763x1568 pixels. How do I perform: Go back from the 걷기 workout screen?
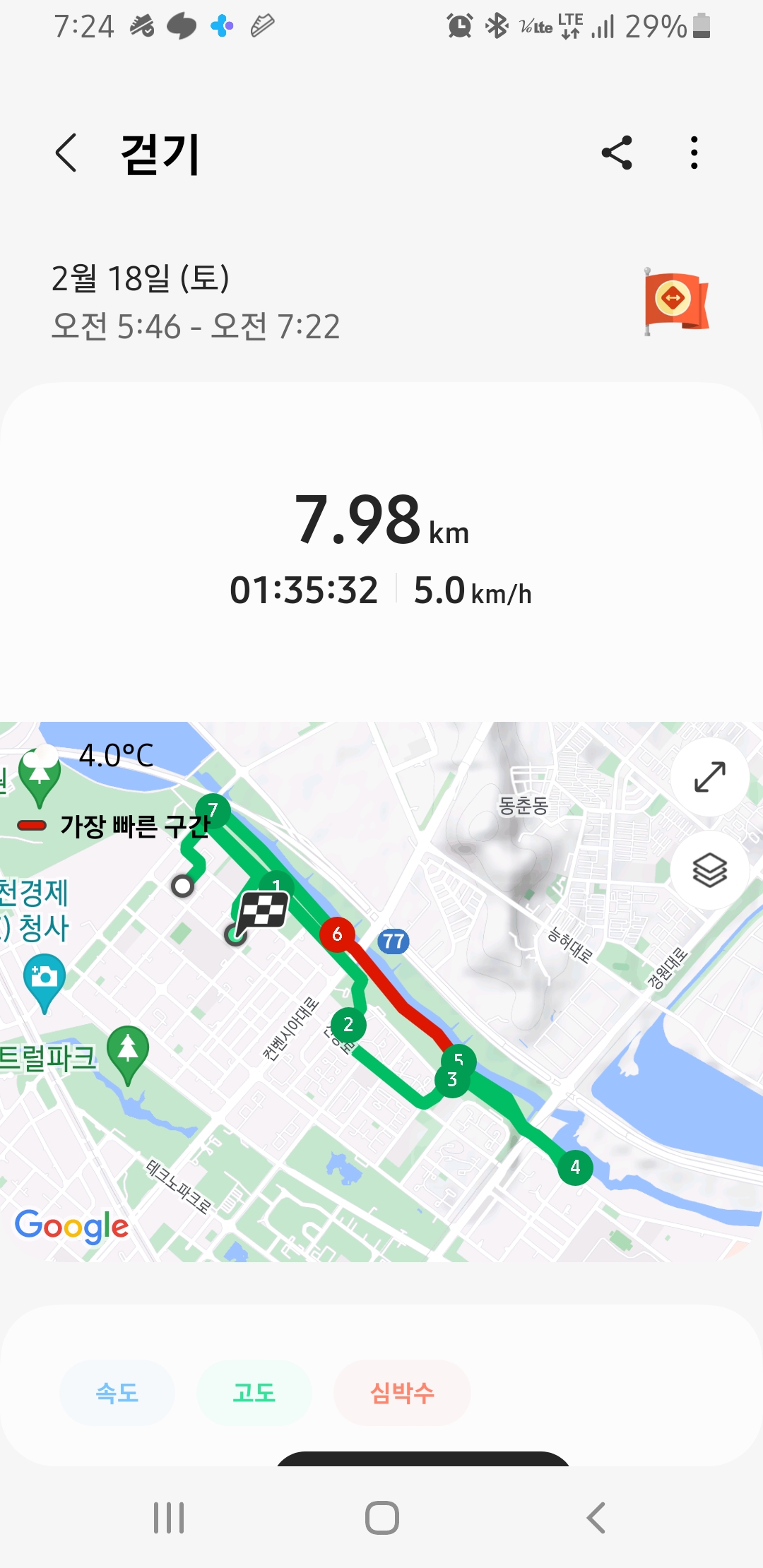coord(66,153)
